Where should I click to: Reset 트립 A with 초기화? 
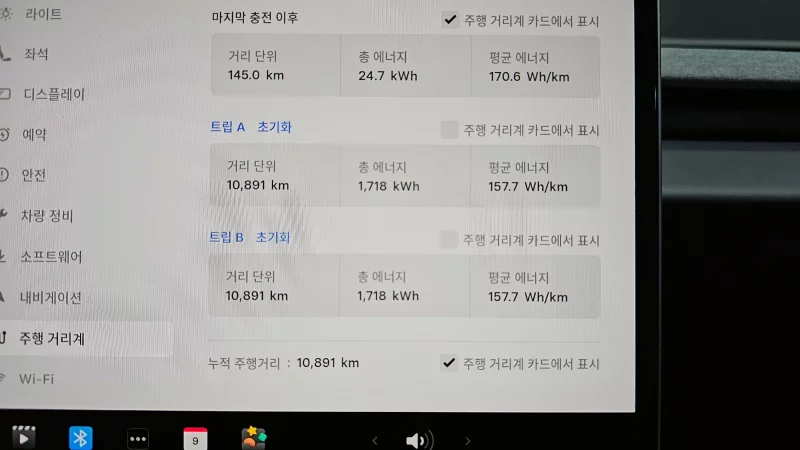click(275, 127)
